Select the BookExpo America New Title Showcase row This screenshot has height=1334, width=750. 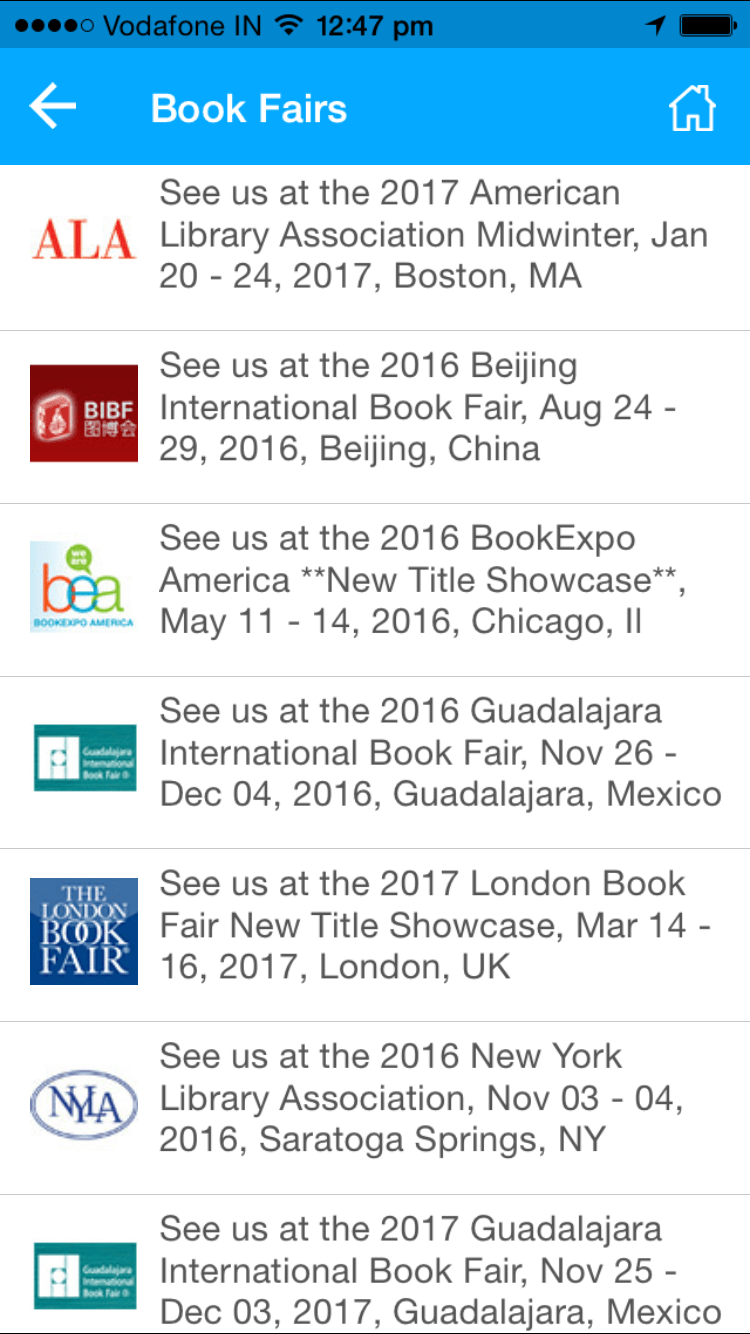(375, 590)
